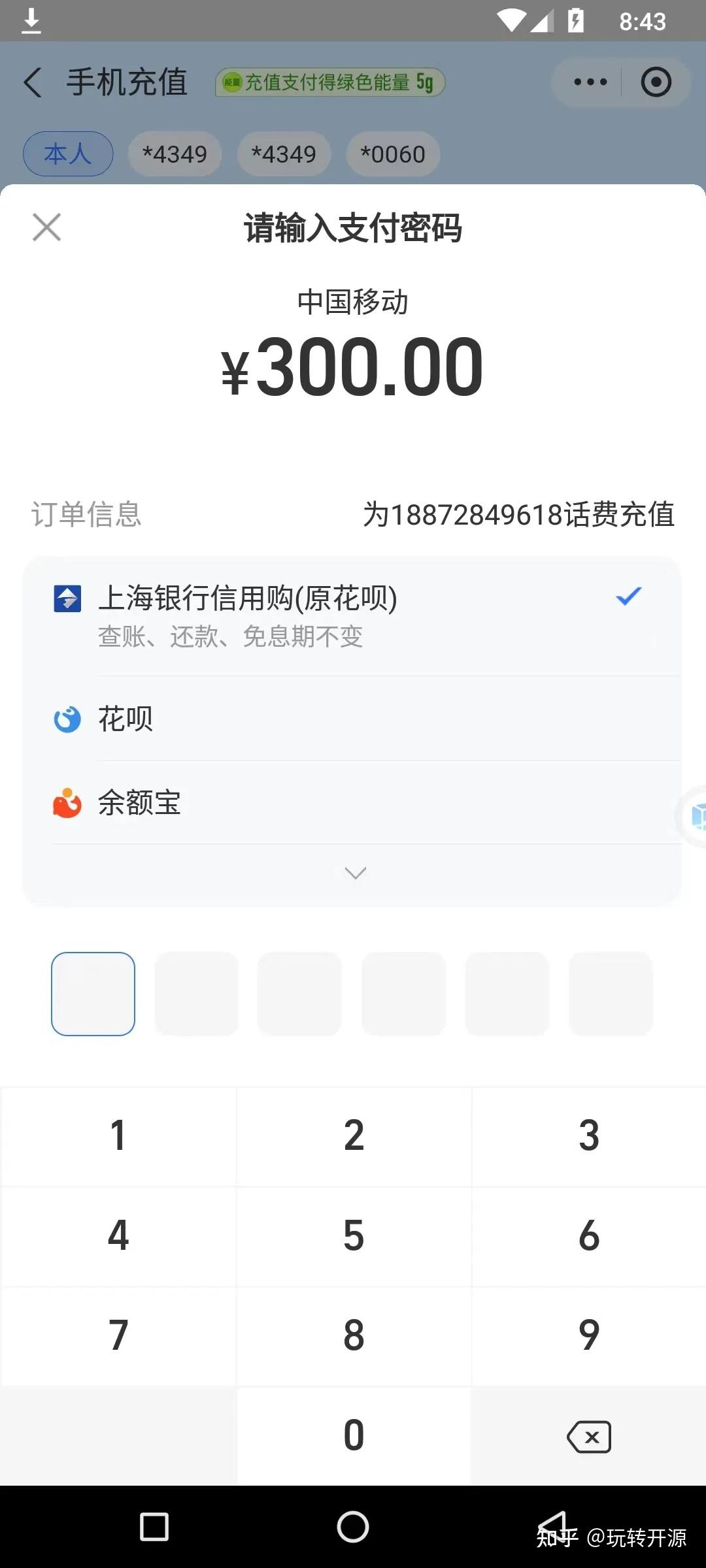
Task: Delete last digit with backspace key
Action: pos(589,1437)
